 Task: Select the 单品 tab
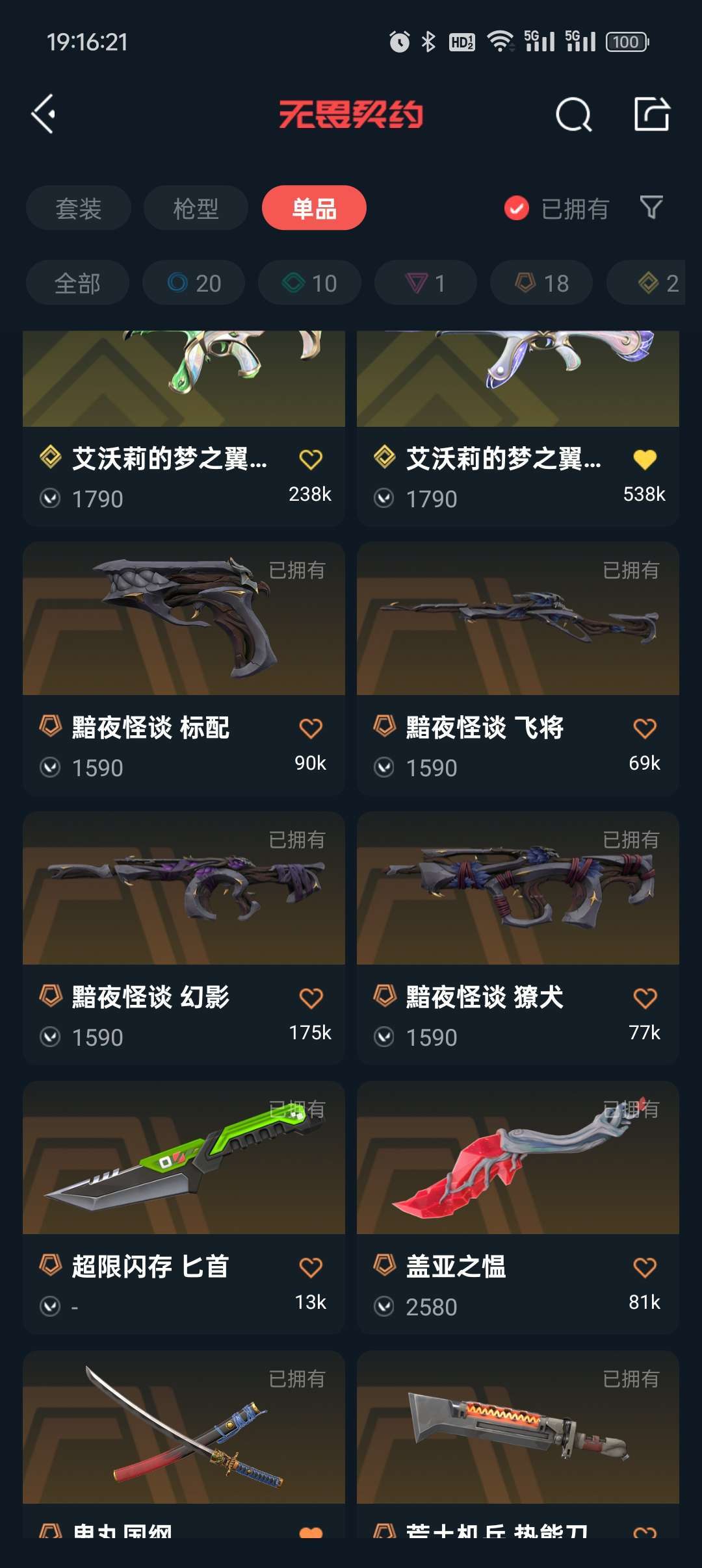point(314,209)
